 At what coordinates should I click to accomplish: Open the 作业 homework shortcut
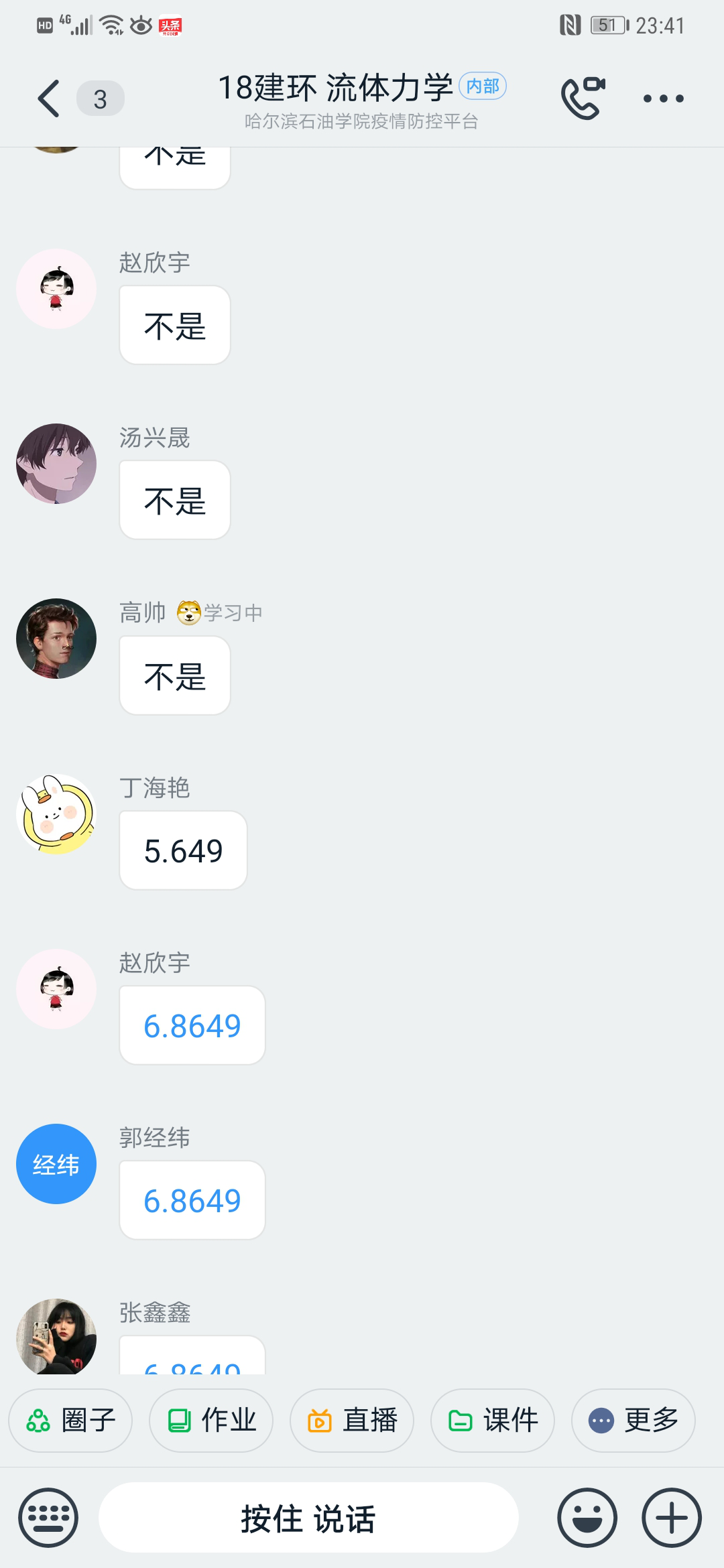click(x=211, y=1420)
